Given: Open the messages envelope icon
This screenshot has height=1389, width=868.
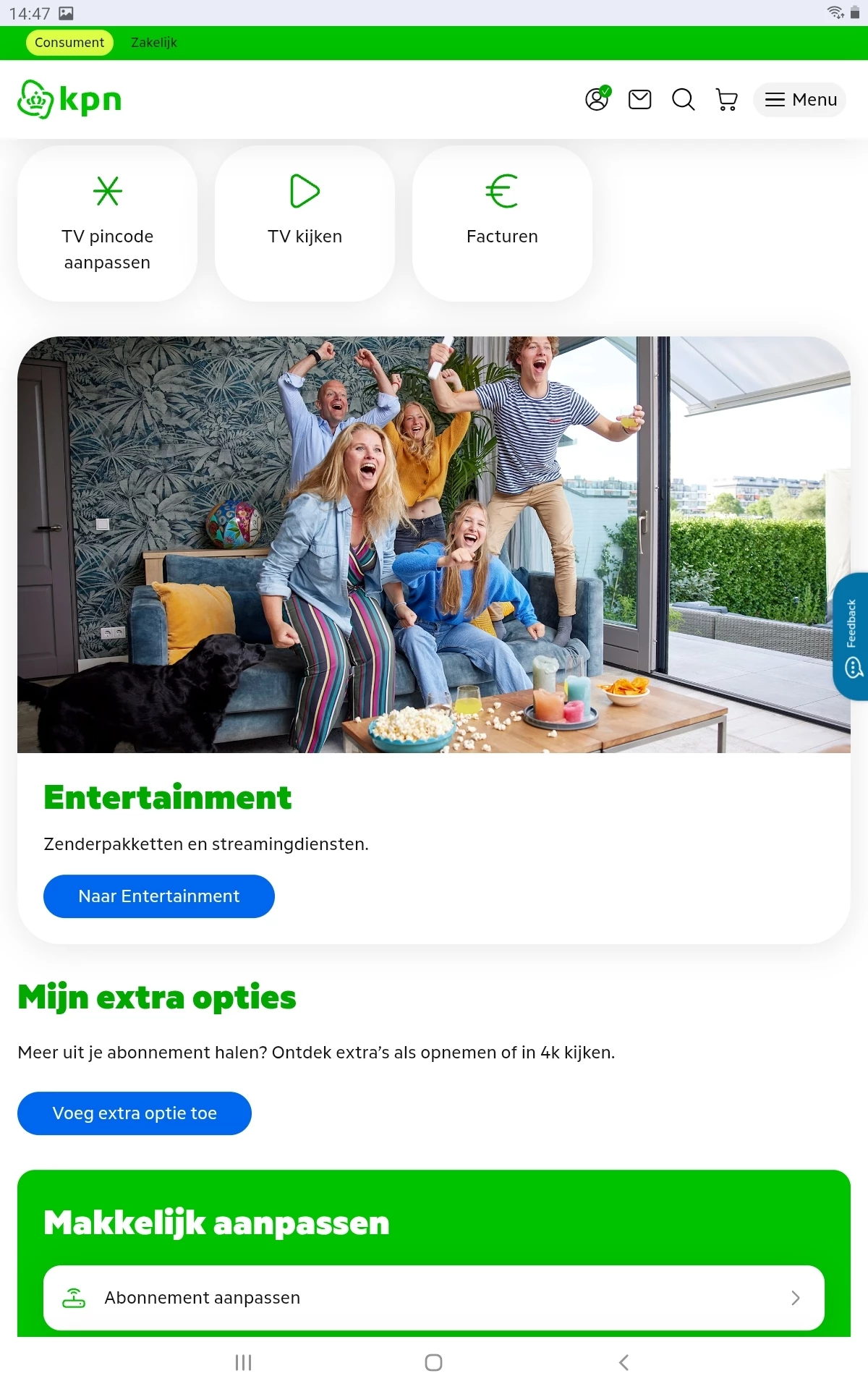Looking at the screenshot, I should 639,99.
